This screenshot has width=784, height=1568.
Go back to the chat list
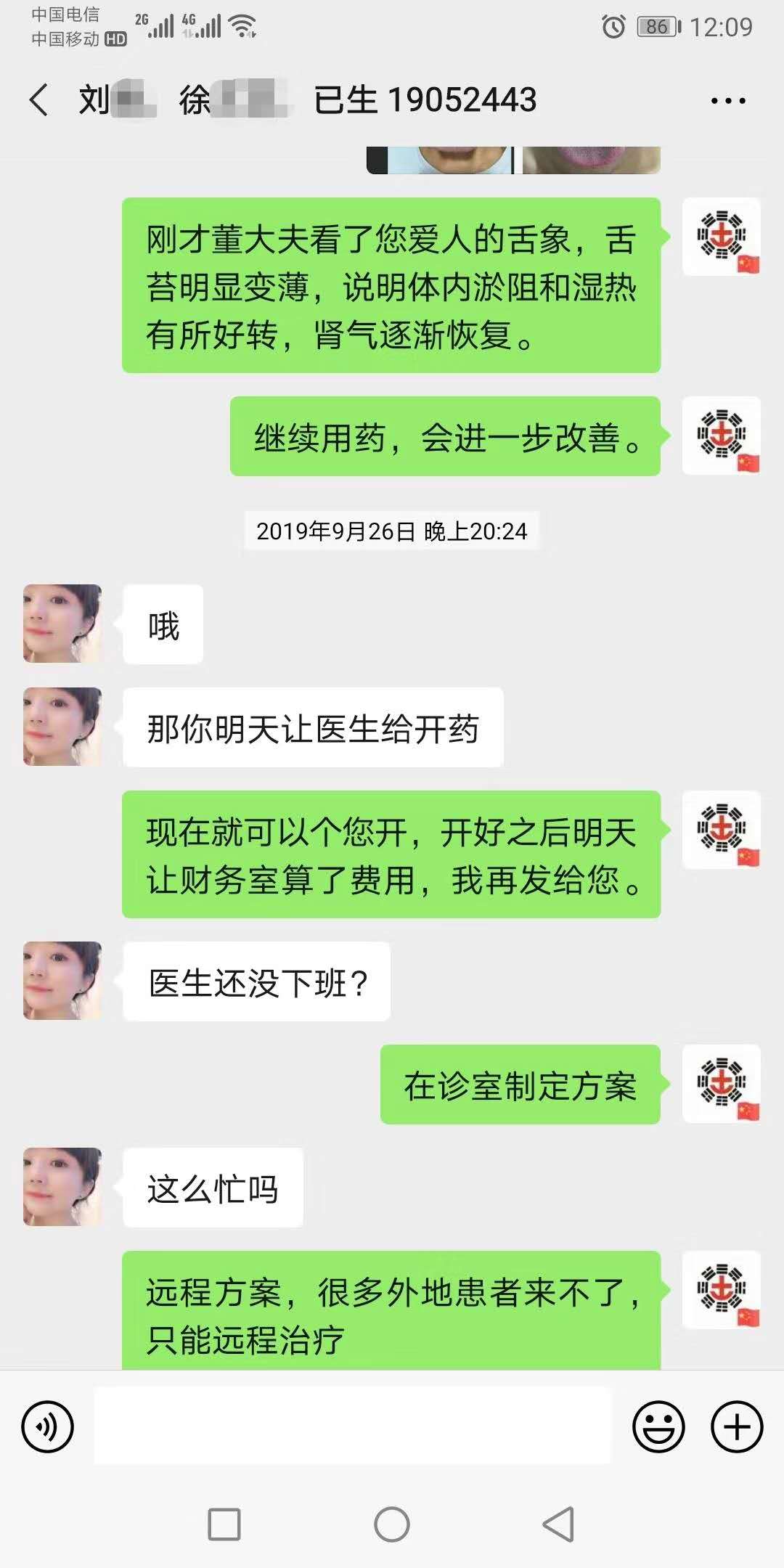38,99
